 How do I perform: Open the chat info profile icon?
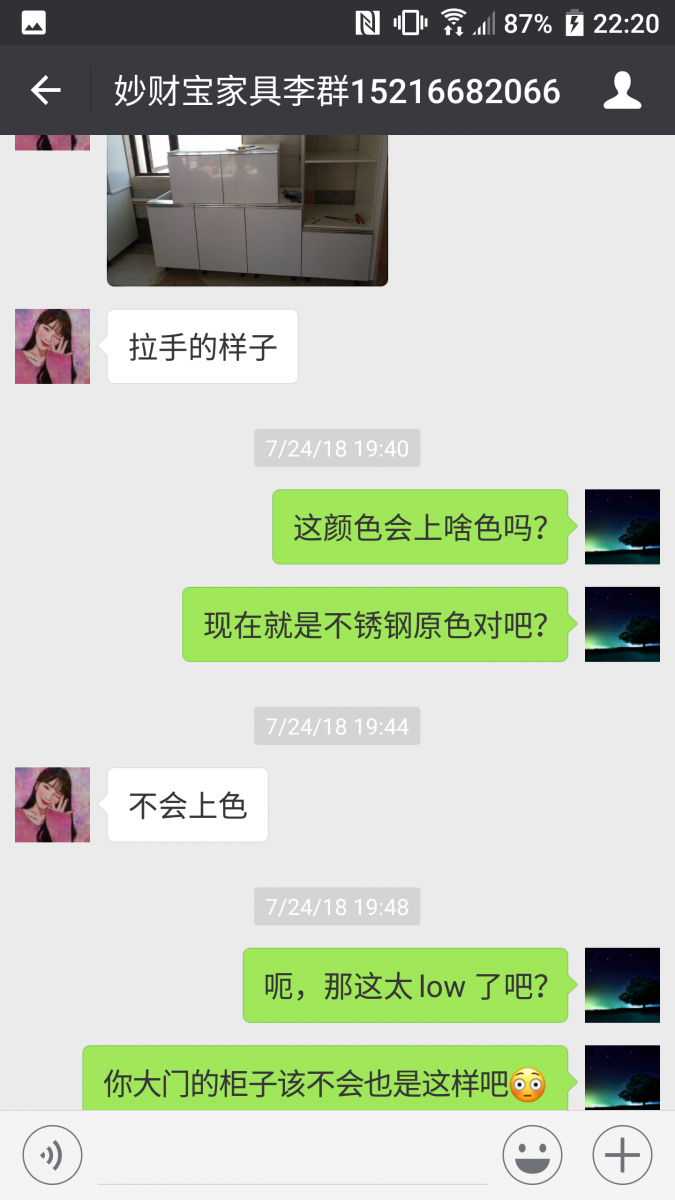tap(621, 91)
